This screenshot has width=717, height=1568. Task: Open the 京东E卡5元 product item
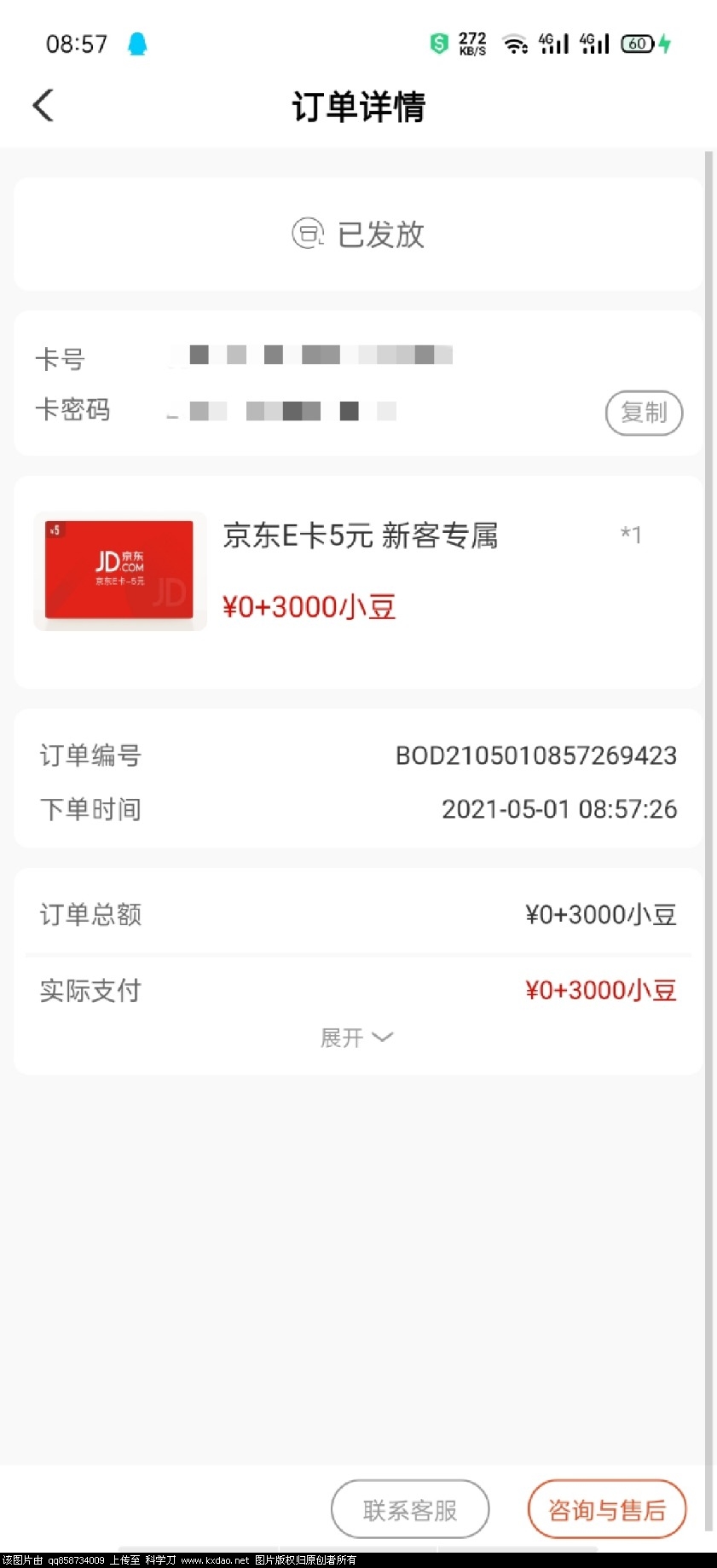pyautogui.click(x=358, y=570)
